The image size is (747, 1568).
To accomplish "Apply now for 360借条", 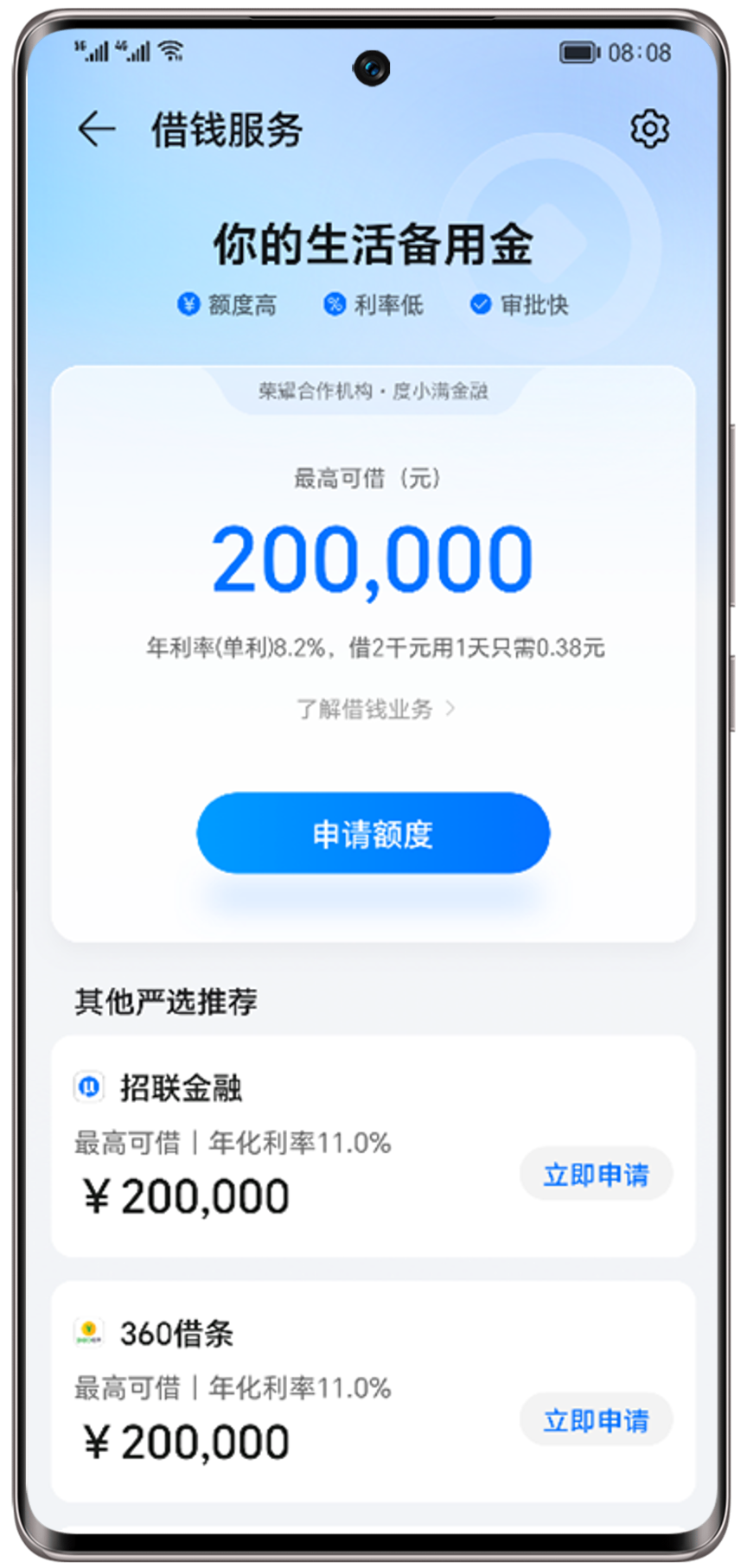I will pos(596,1420).
